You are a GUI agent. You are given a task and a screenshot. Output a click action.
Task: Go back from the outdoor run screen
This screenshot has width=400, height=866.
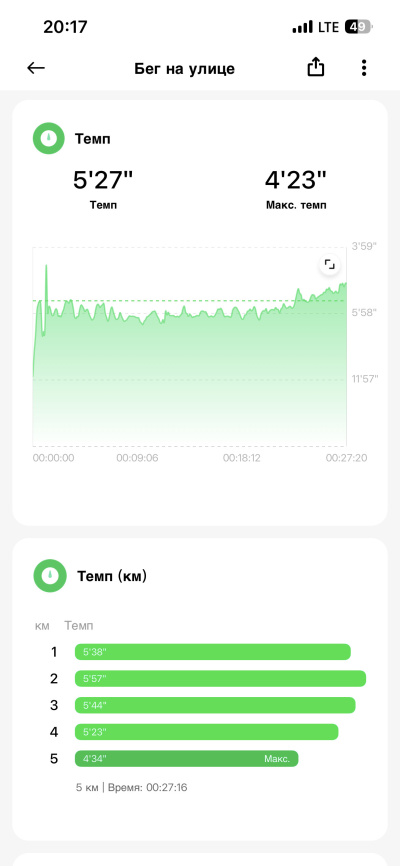[36, 68]
